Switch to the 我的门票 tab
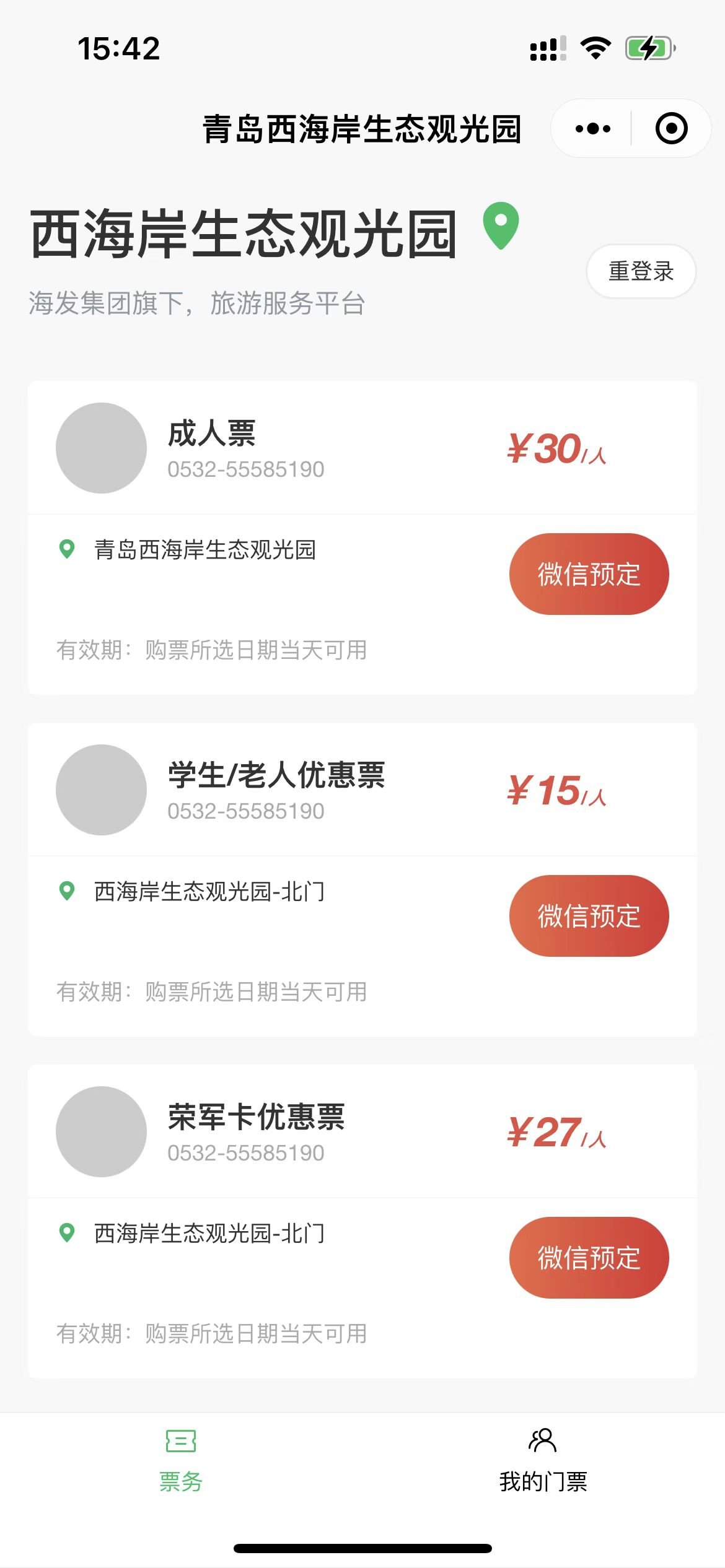The width and height of the screenshot is (725, 1568). point(543,1459)
